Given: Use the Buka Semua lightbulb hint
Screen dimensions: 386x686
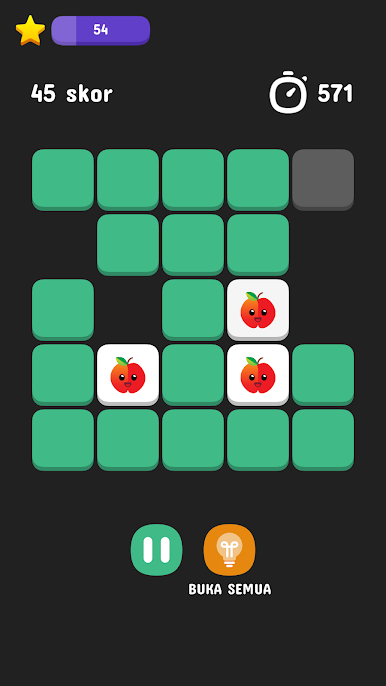Looking at the screenshot, I should pyautogui.click(x=229, y=550).
